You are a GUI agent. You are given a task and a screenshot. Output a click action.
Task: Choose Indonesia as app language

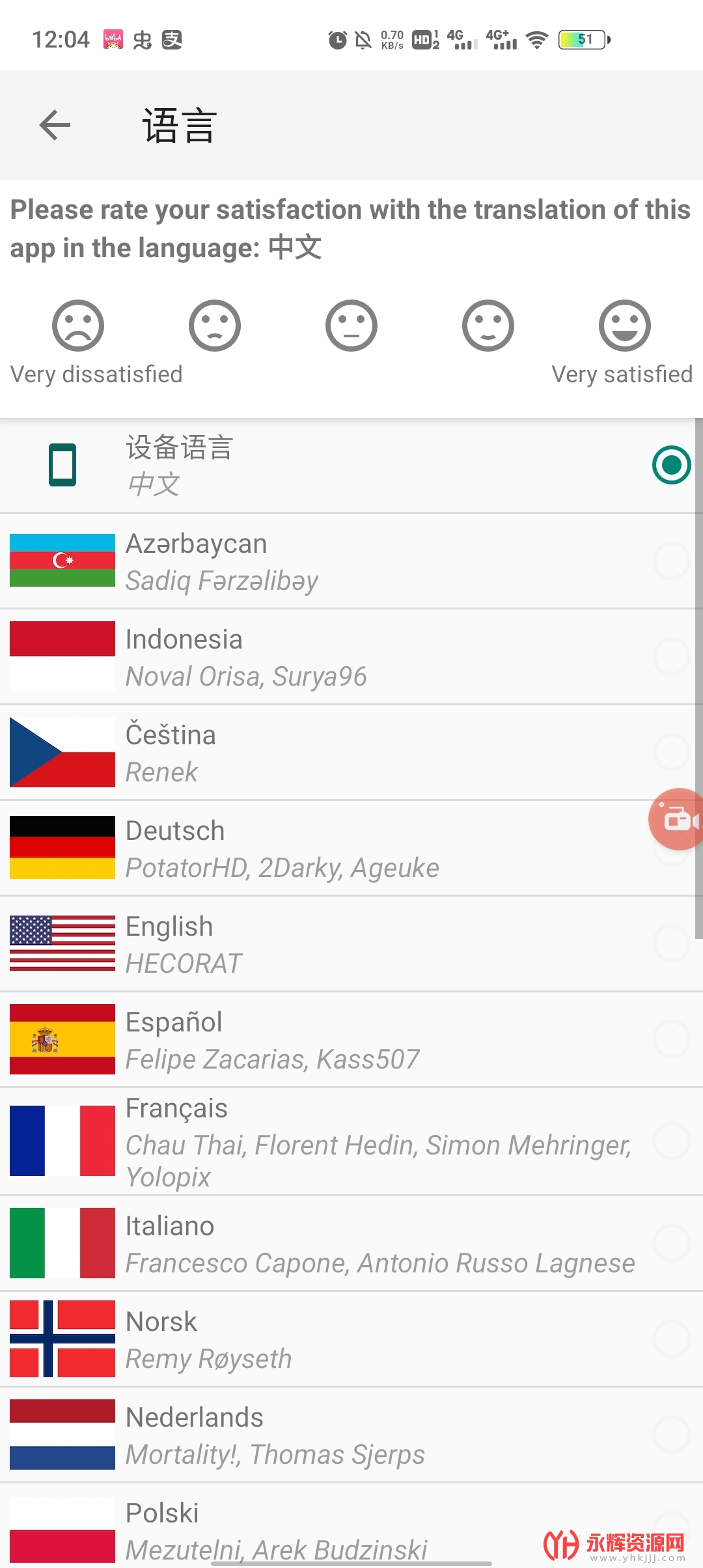coord(351,656)
